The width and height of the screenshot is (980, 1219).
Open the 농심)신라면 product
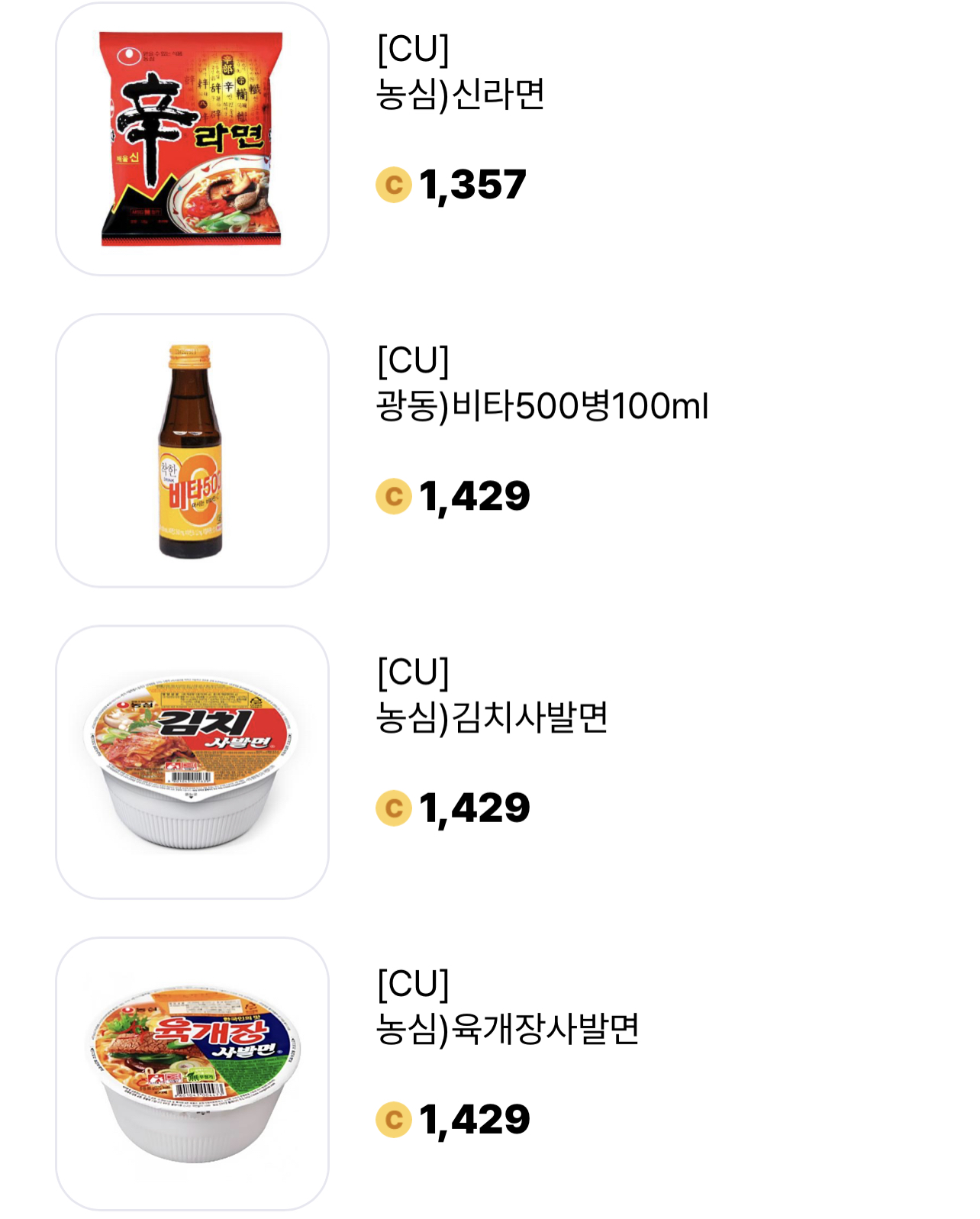(460, 95)
